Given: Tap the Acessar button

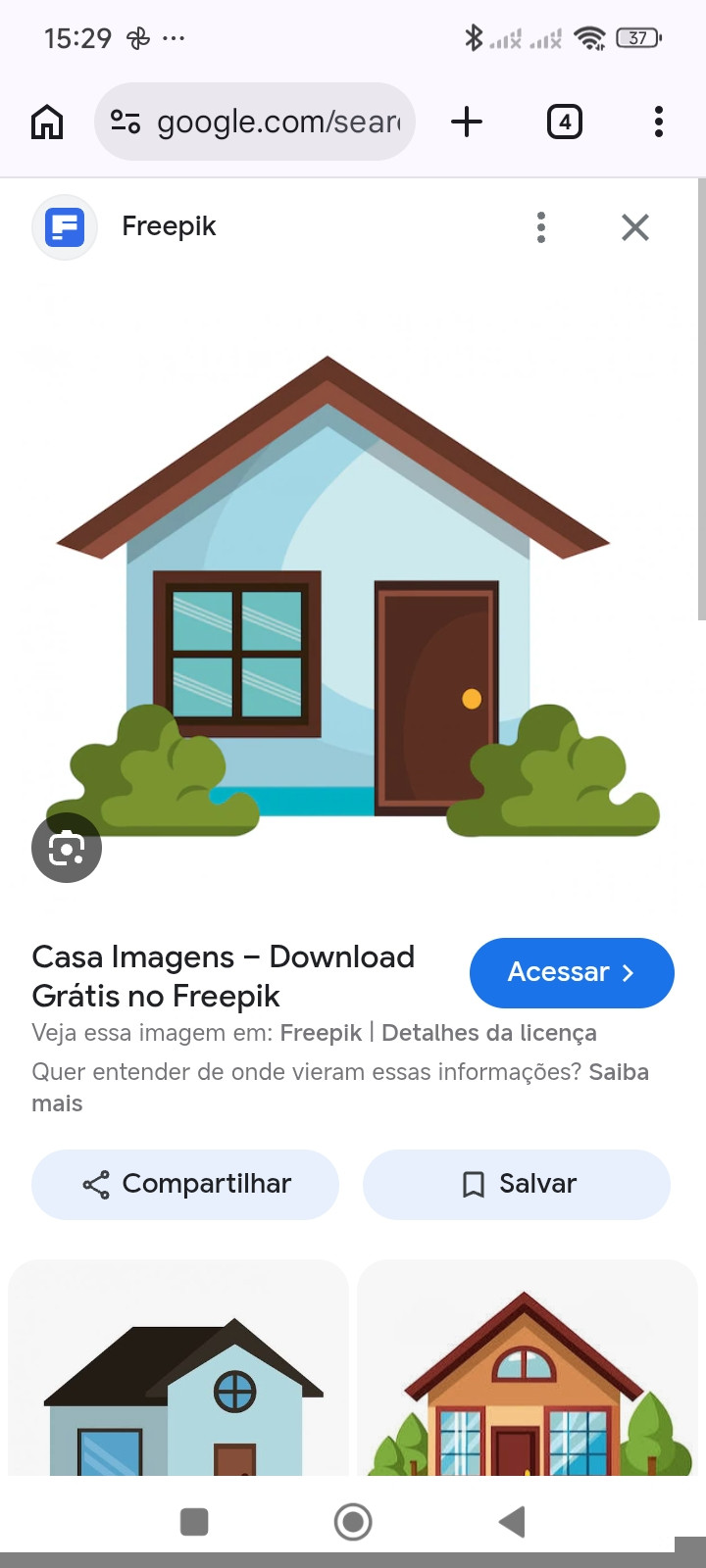Looking at the screenshot, I should tap(572, 972).
